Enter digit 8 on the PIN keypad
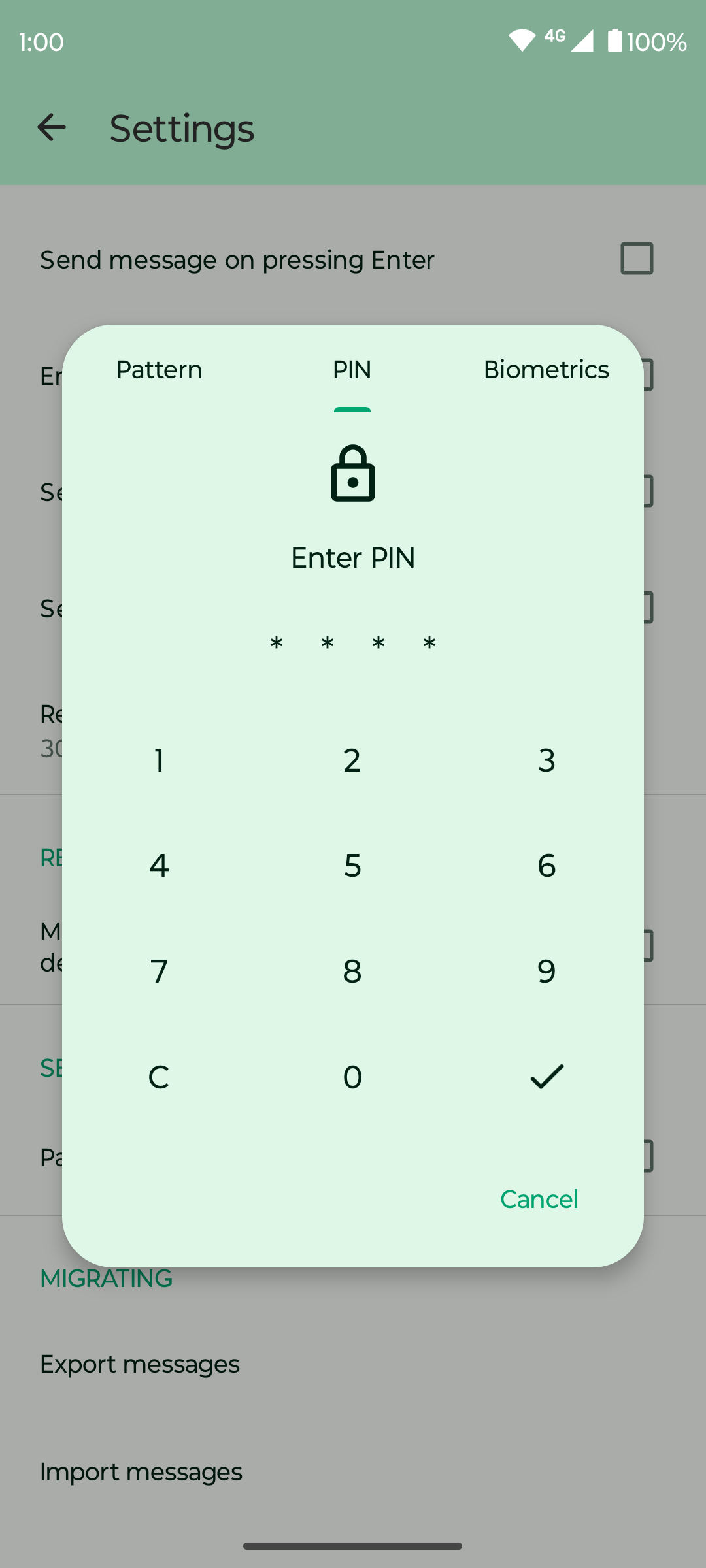 pos(352,972)
